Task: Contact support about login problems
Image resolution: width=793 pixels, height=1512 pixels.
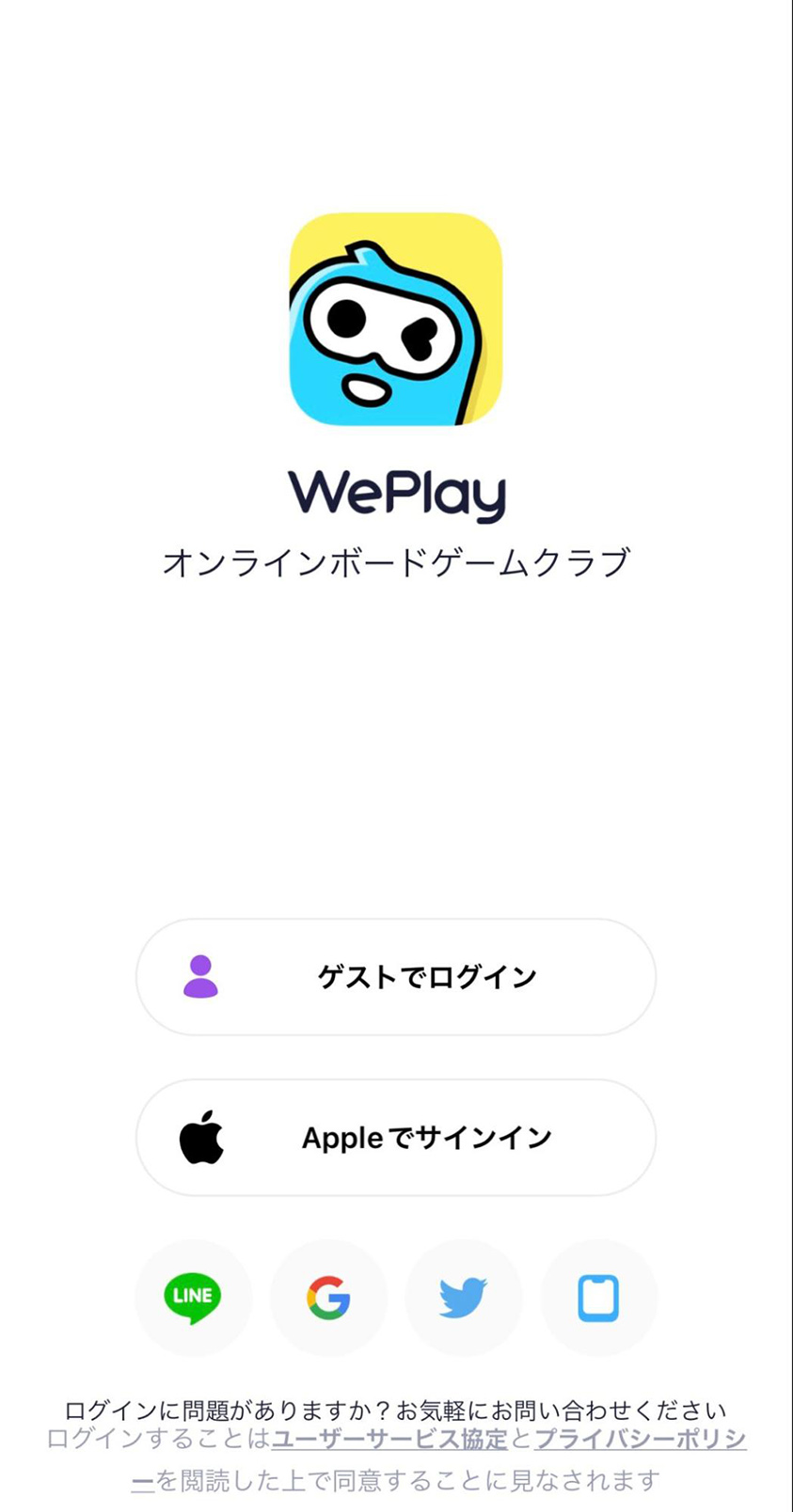Action: [396, 1410]
